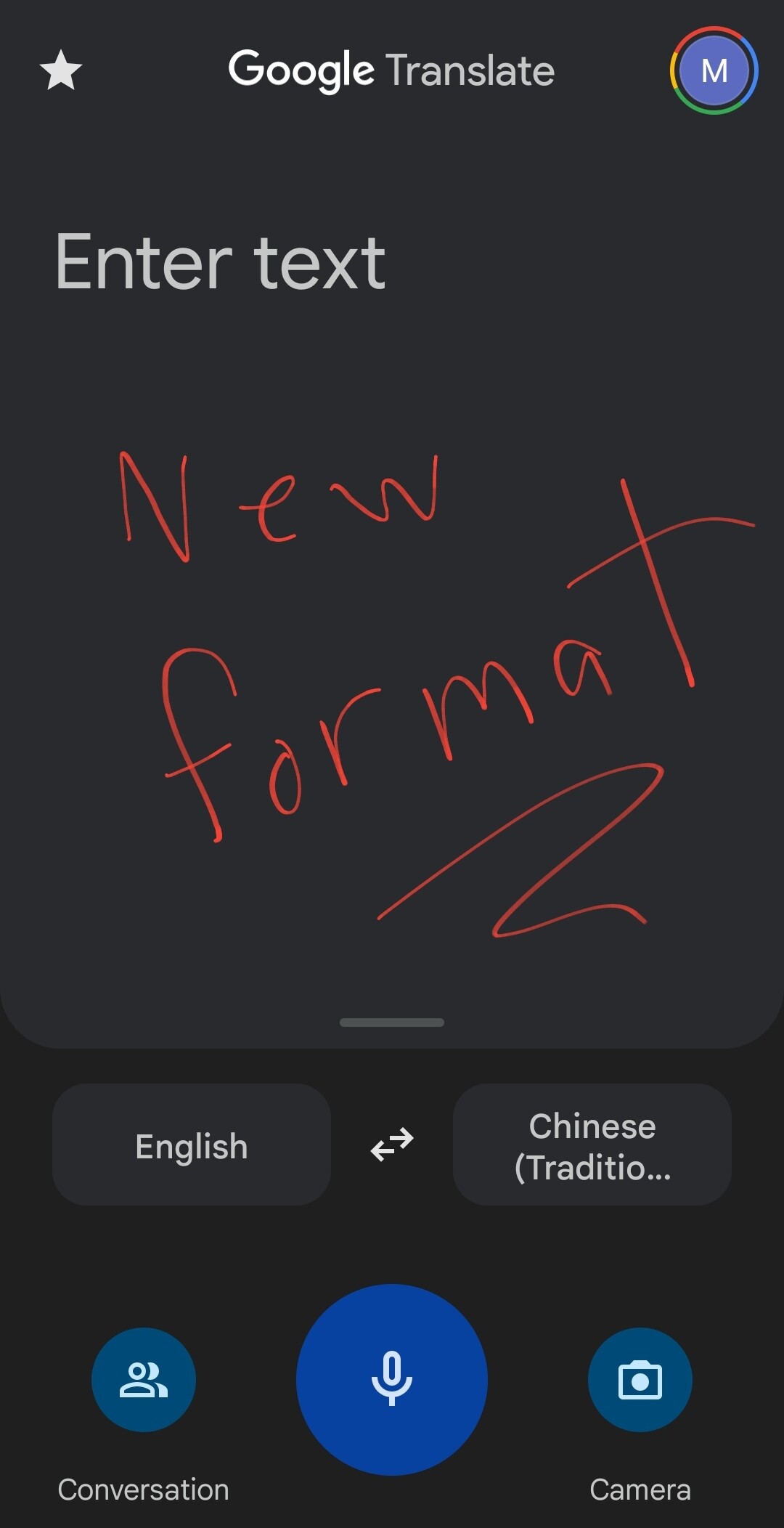
Task: Open Camera translation
Action: pos(640,1379)
